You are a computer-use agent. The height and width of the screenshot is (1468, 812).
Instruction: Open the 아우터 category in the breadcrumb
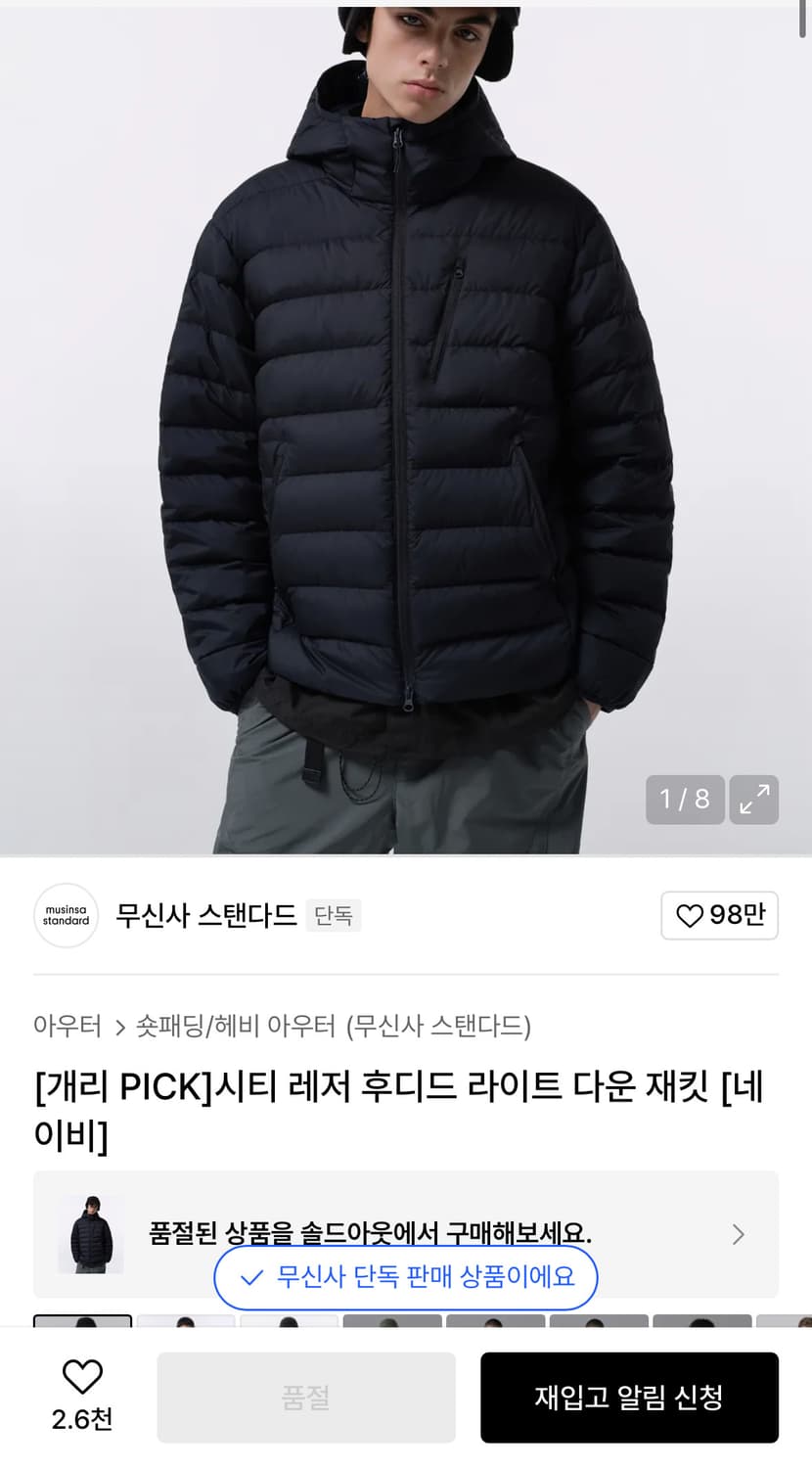[x=68, y=1025]
